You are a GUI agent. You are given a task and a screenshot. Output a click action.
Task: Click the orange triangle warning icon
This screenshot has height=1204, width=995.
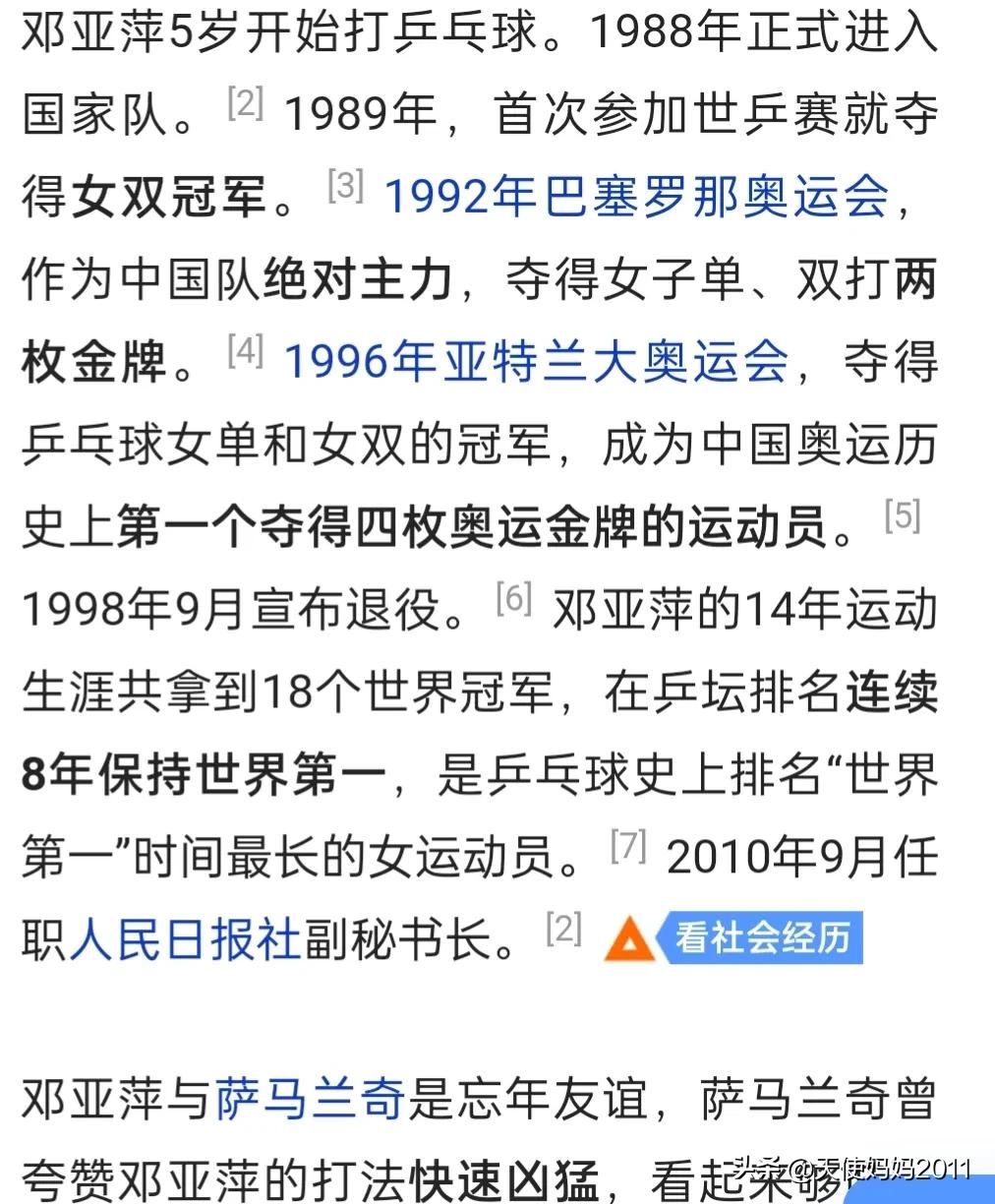tap(629, 939)
